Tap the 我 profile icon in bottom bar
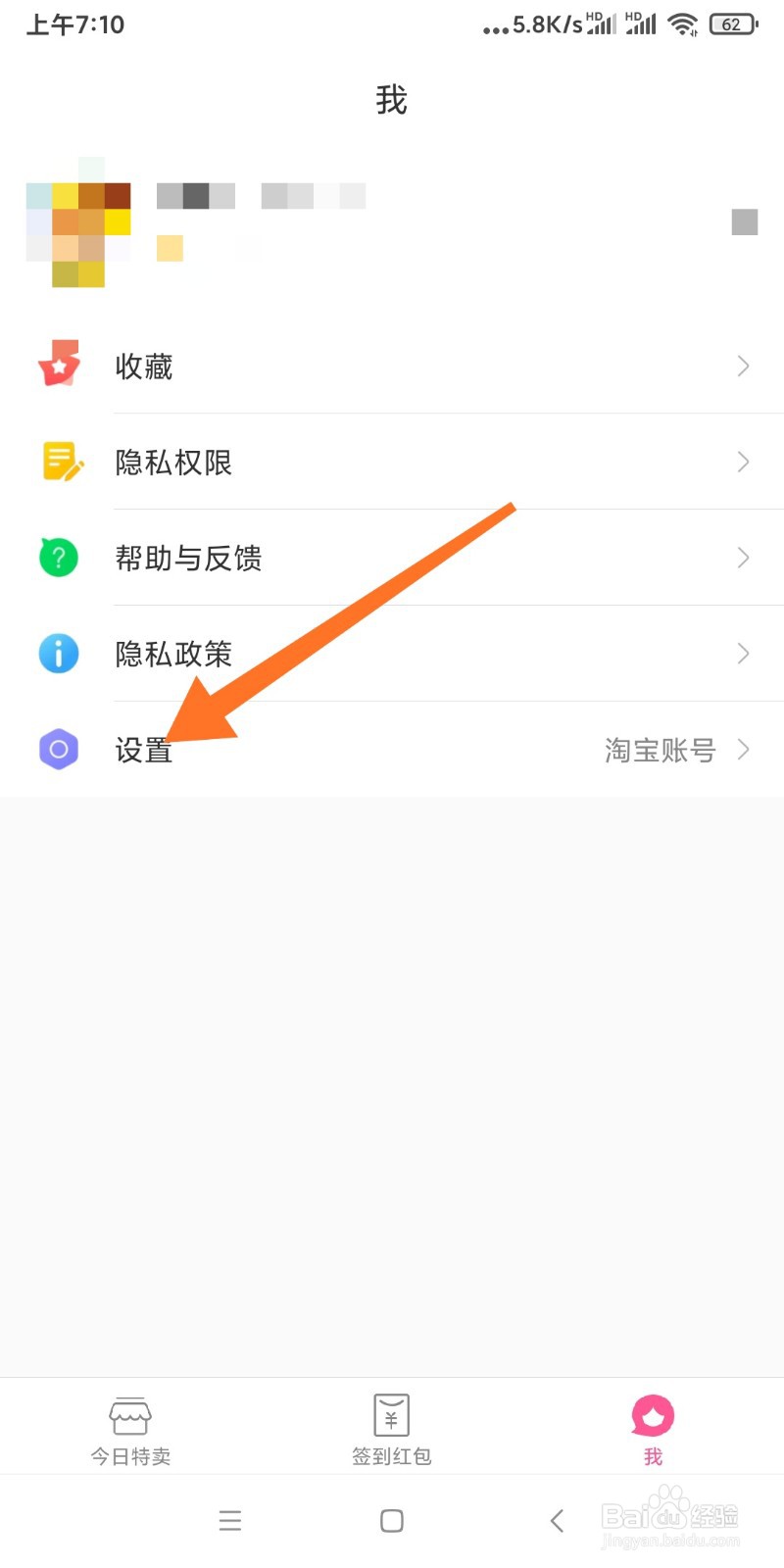784x1568 pixels. tap(652, 1414)
